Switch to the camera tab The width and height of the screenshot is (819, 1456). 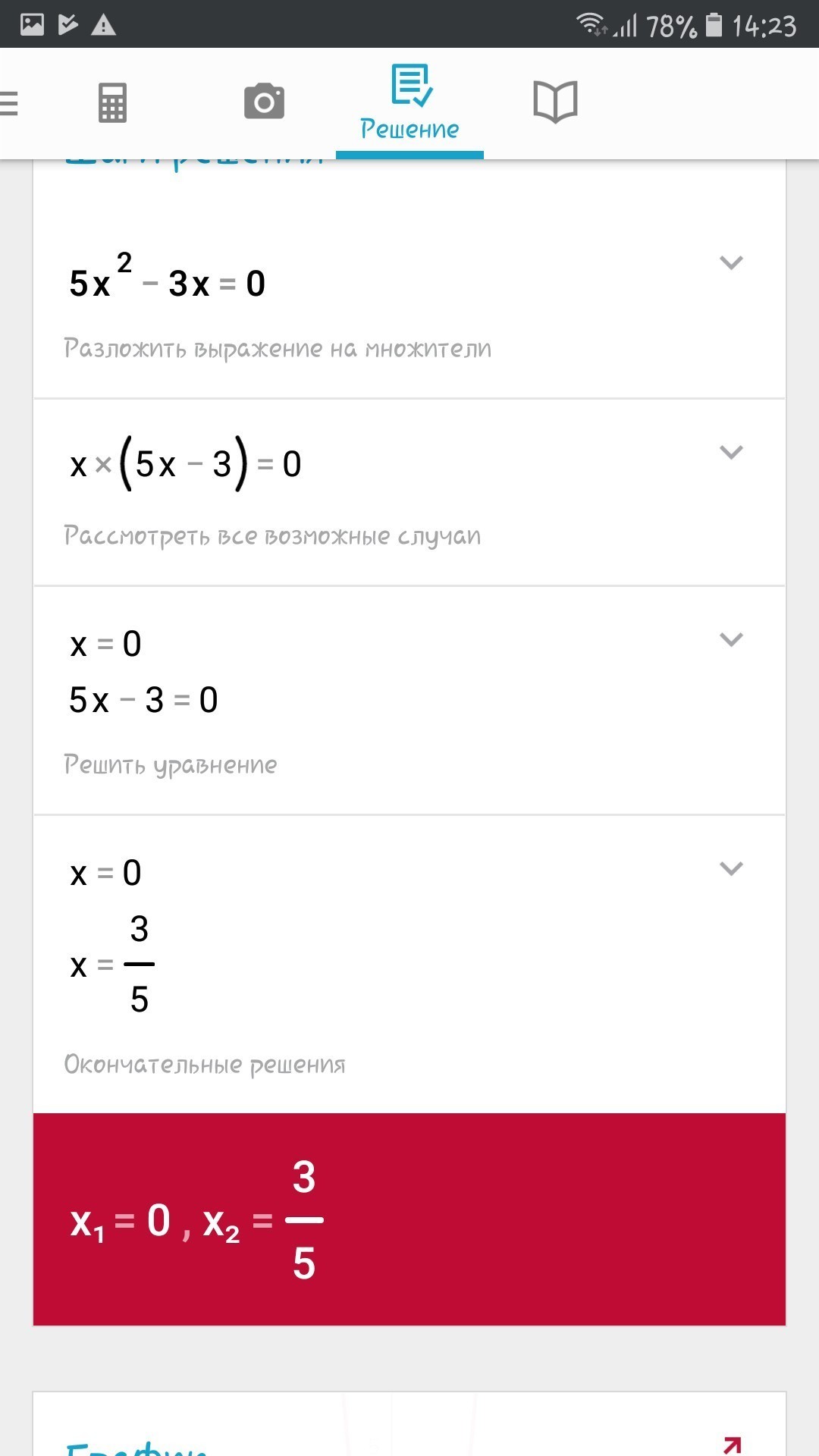[x=264, y=102]
